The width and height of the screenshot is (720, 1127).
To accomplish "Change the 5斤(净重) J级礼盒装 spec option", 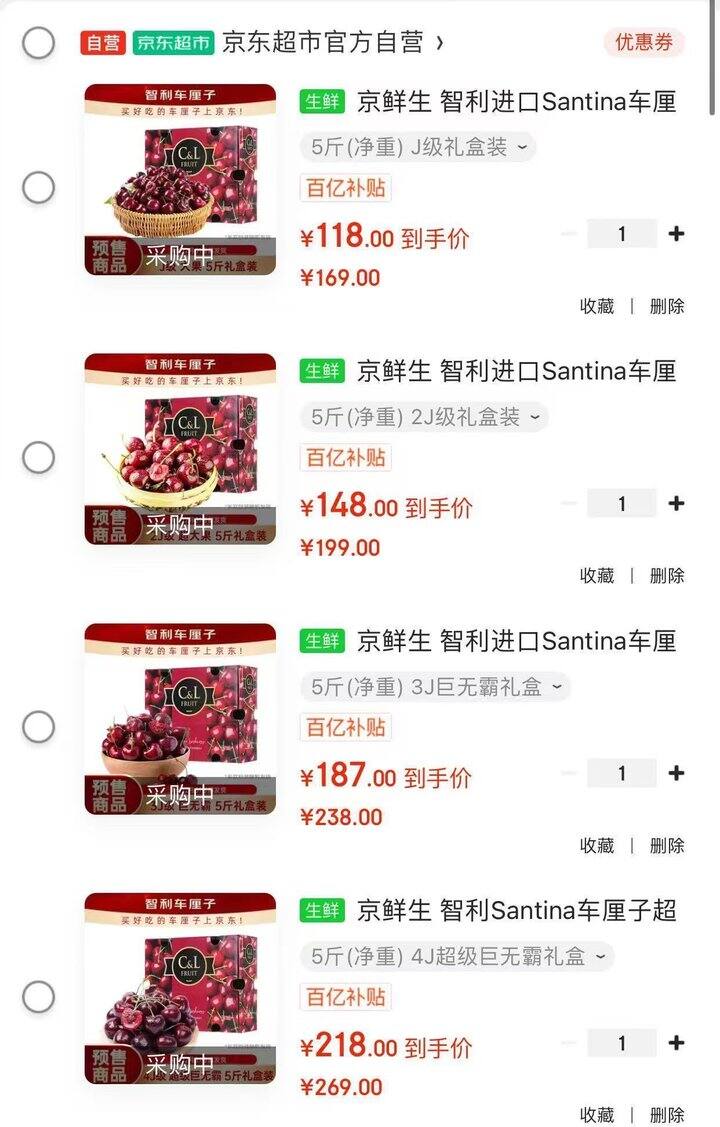I will [418, 147].
